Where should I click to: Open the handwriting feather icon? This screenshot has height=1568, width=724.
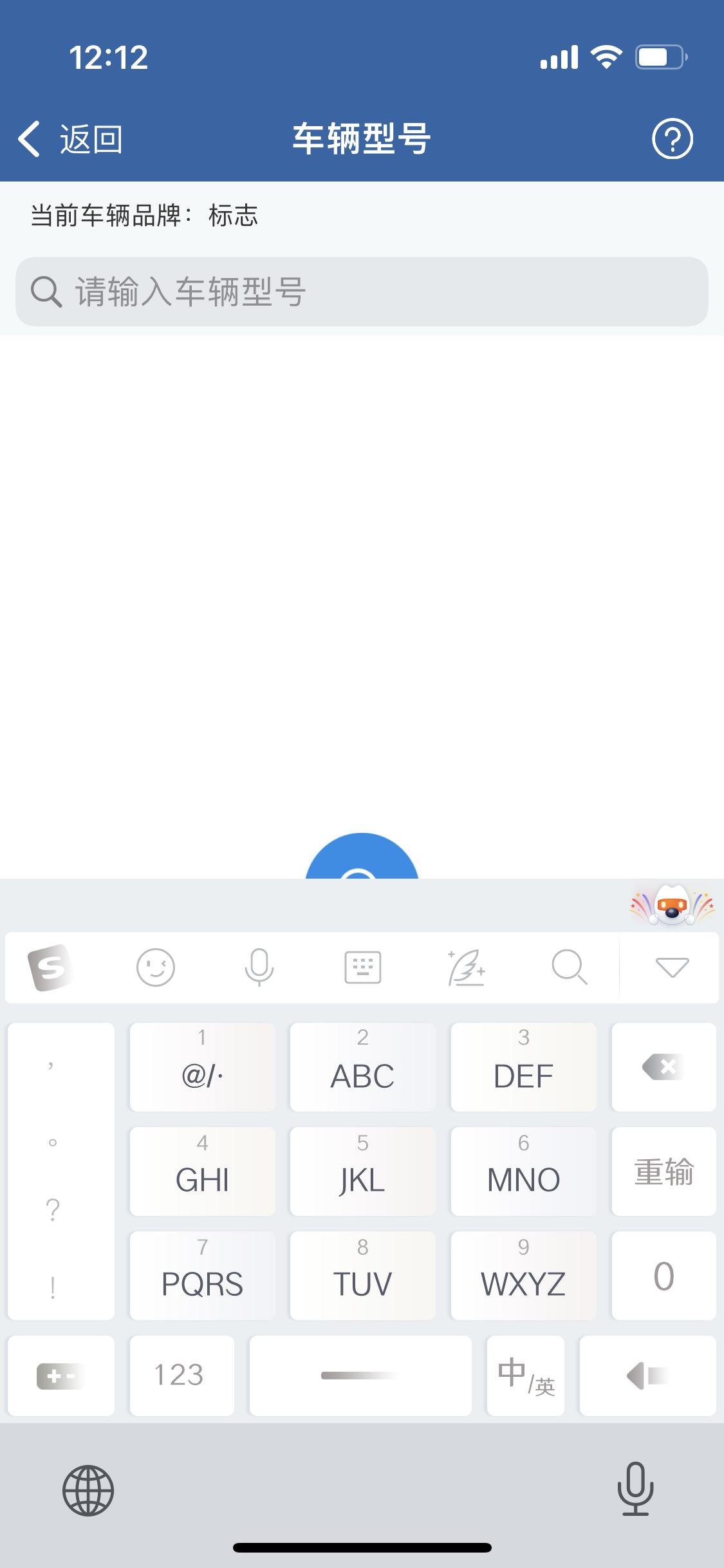(x=466, y=967)
